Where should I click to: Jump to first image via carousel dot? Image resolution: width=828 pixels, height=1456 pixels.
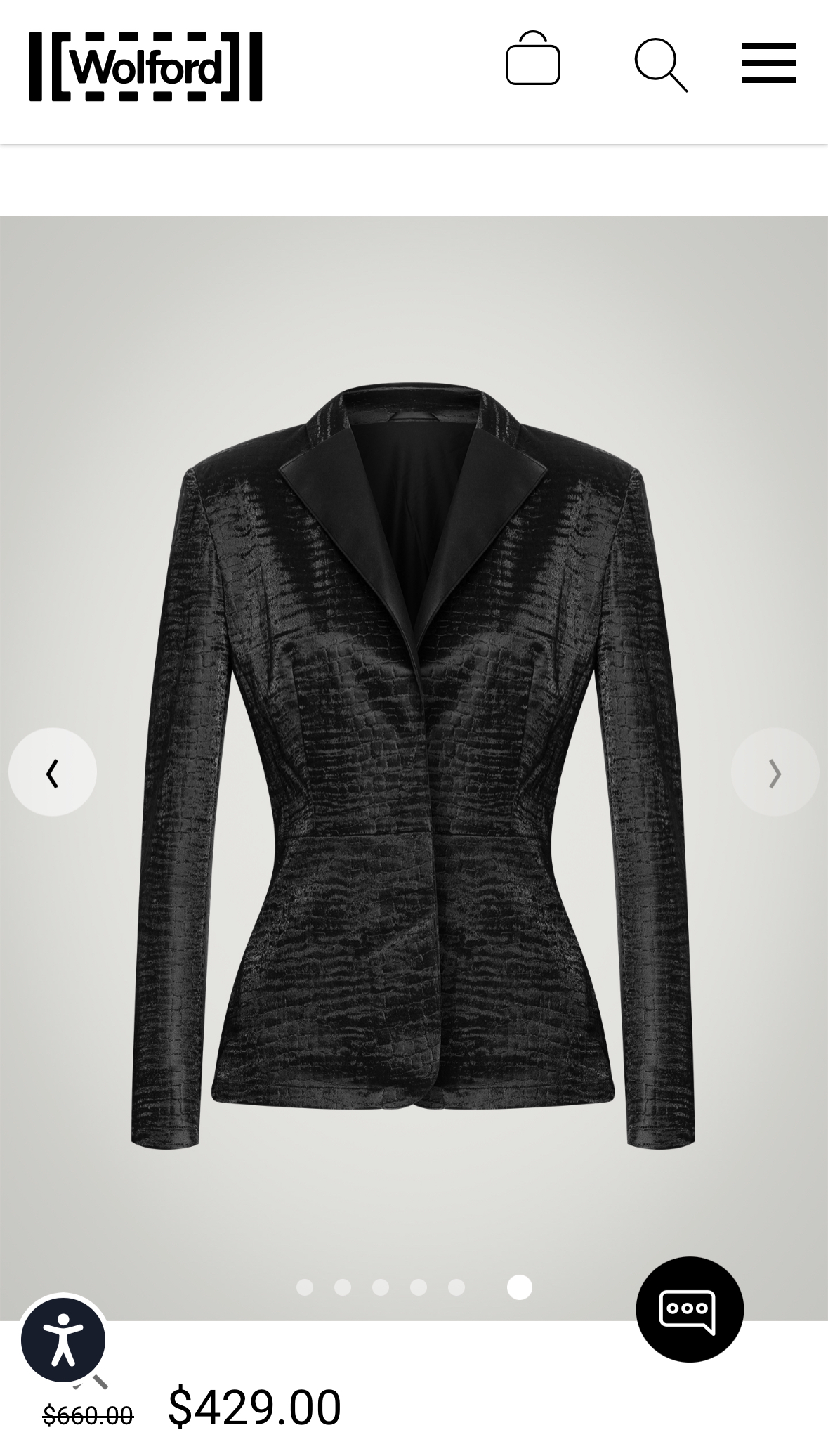[x=305, y=1287]
